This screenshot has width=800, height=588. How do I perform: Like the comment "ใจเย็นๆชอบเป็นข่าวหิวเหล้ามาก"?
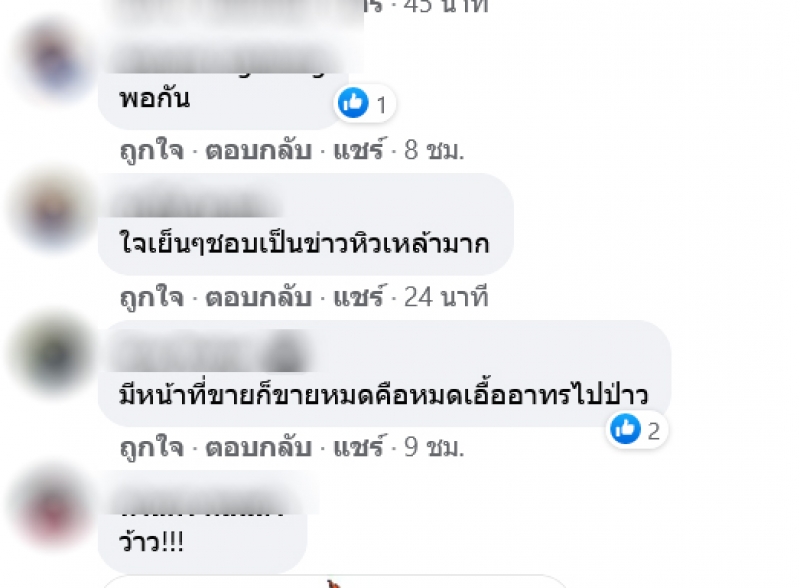pos(151,297)
